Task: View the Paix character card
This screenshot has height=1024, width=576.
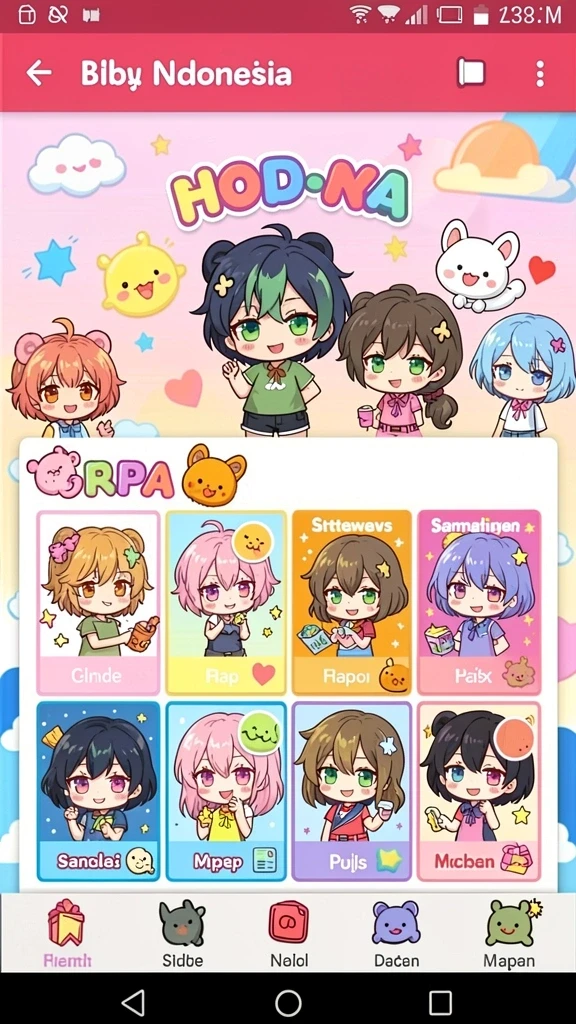Action: pyautogui.click(x=479, y=602)
